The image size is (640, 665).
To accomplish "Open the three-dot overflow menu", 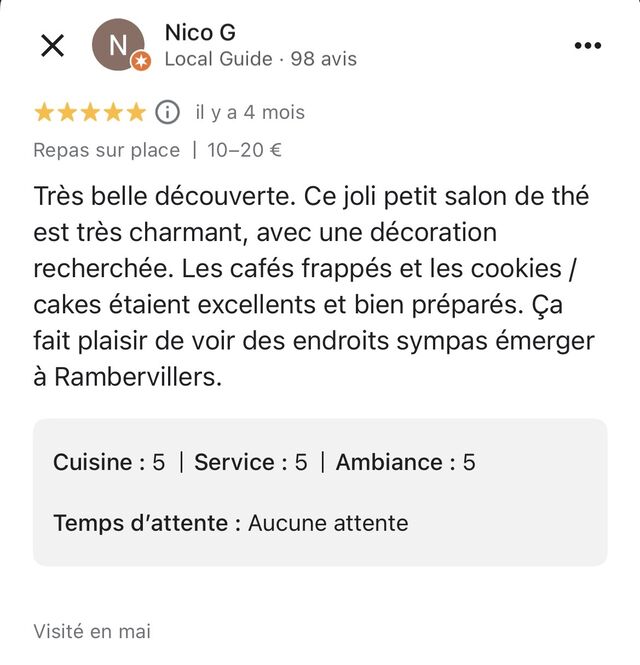I will click(587, 45).
